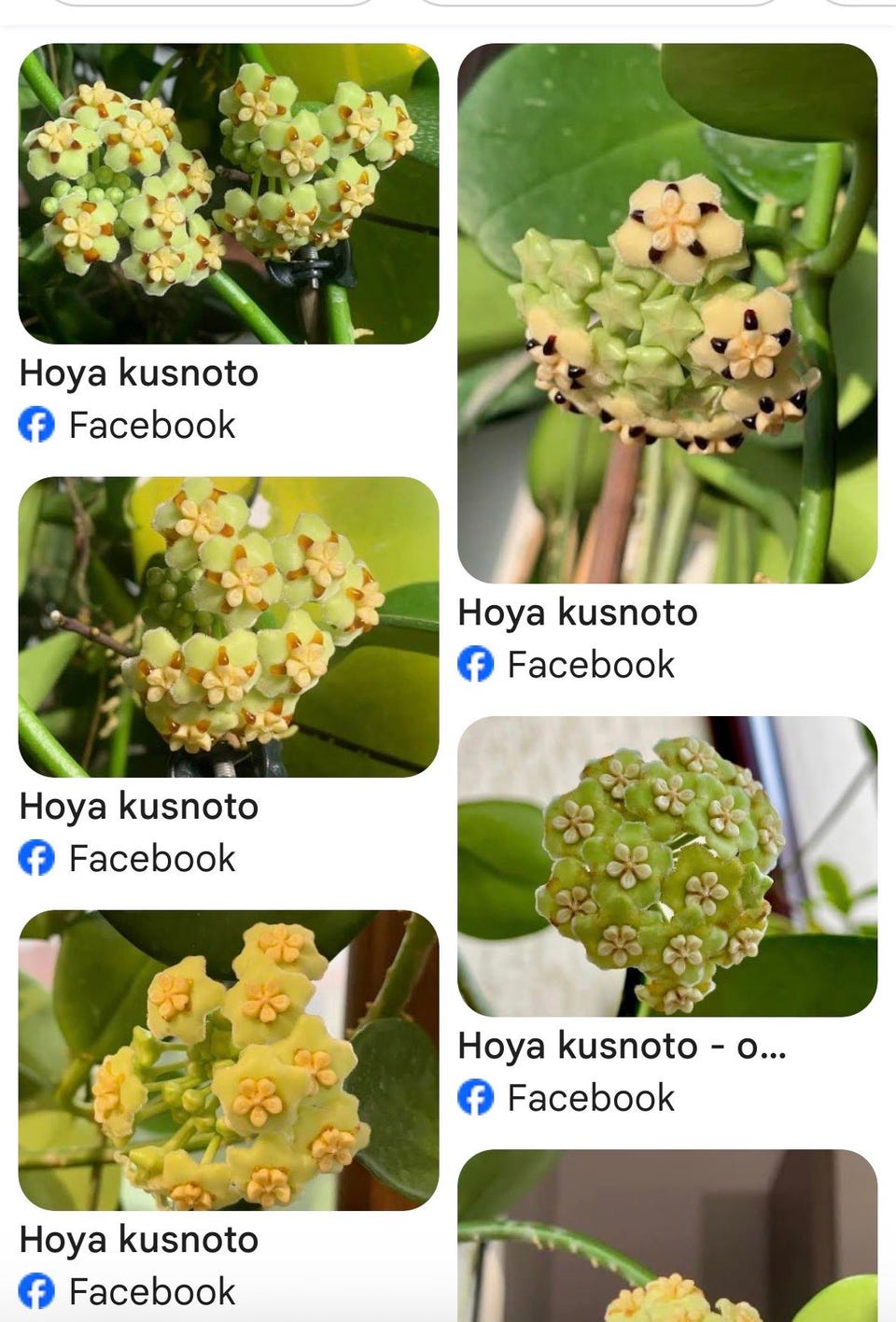This screenshot has width=896, height=1322.
Task: Click the bottom-left 'Hoya kusnoto' title text
Action: tap(138, 1241)
